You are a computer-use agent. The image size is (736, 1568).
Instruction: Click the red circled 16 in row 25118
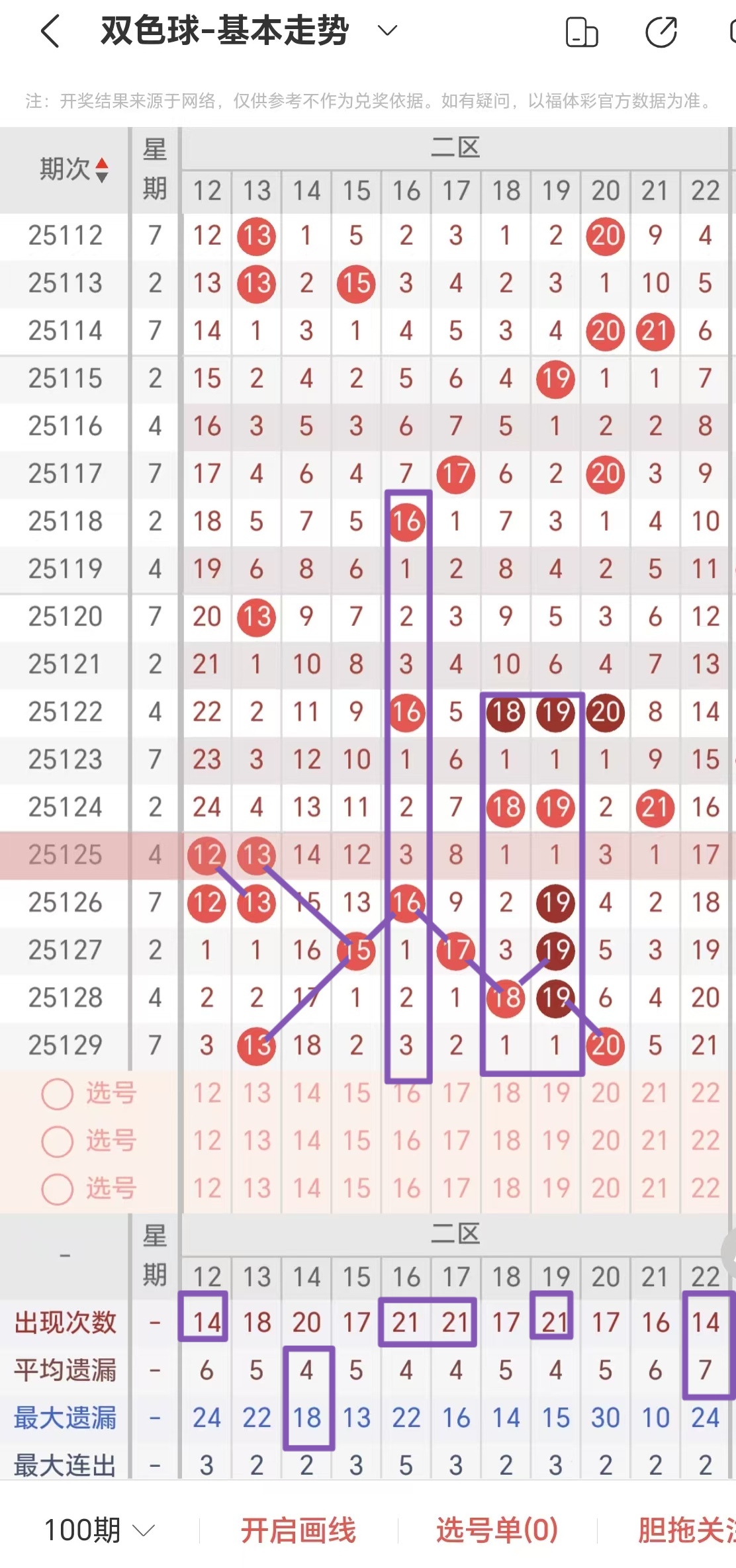pos(406,521)
